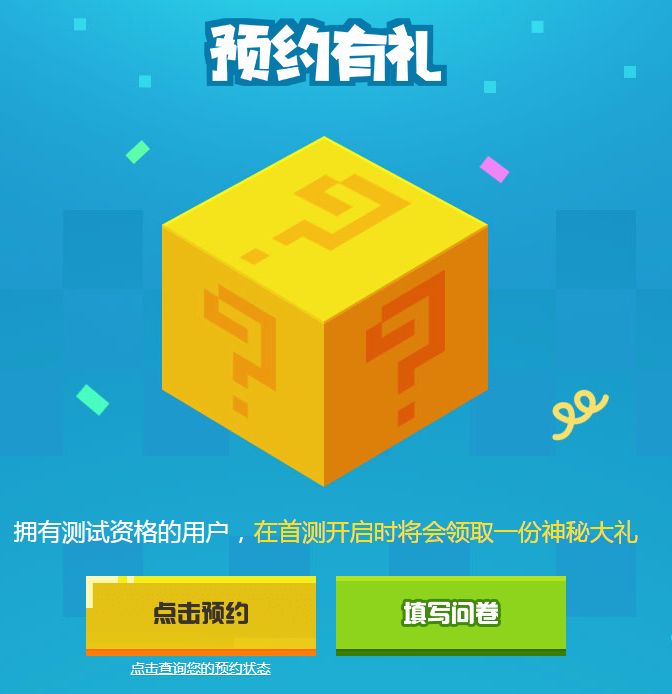Open the 点击查询您的预约状态 link
The width and height of the screenshot is (672, 694).
pyautogui.click(x=200, y=668)
